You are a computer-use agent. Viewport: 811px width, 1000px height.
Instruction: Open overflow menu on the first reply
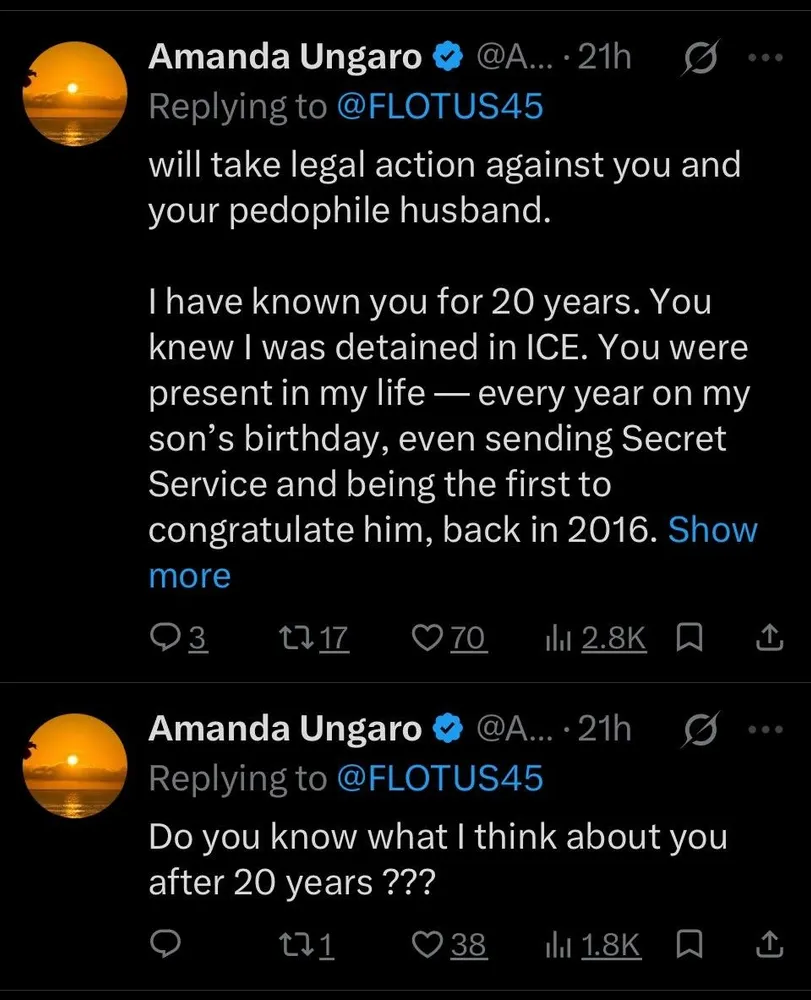pos(766,58)
